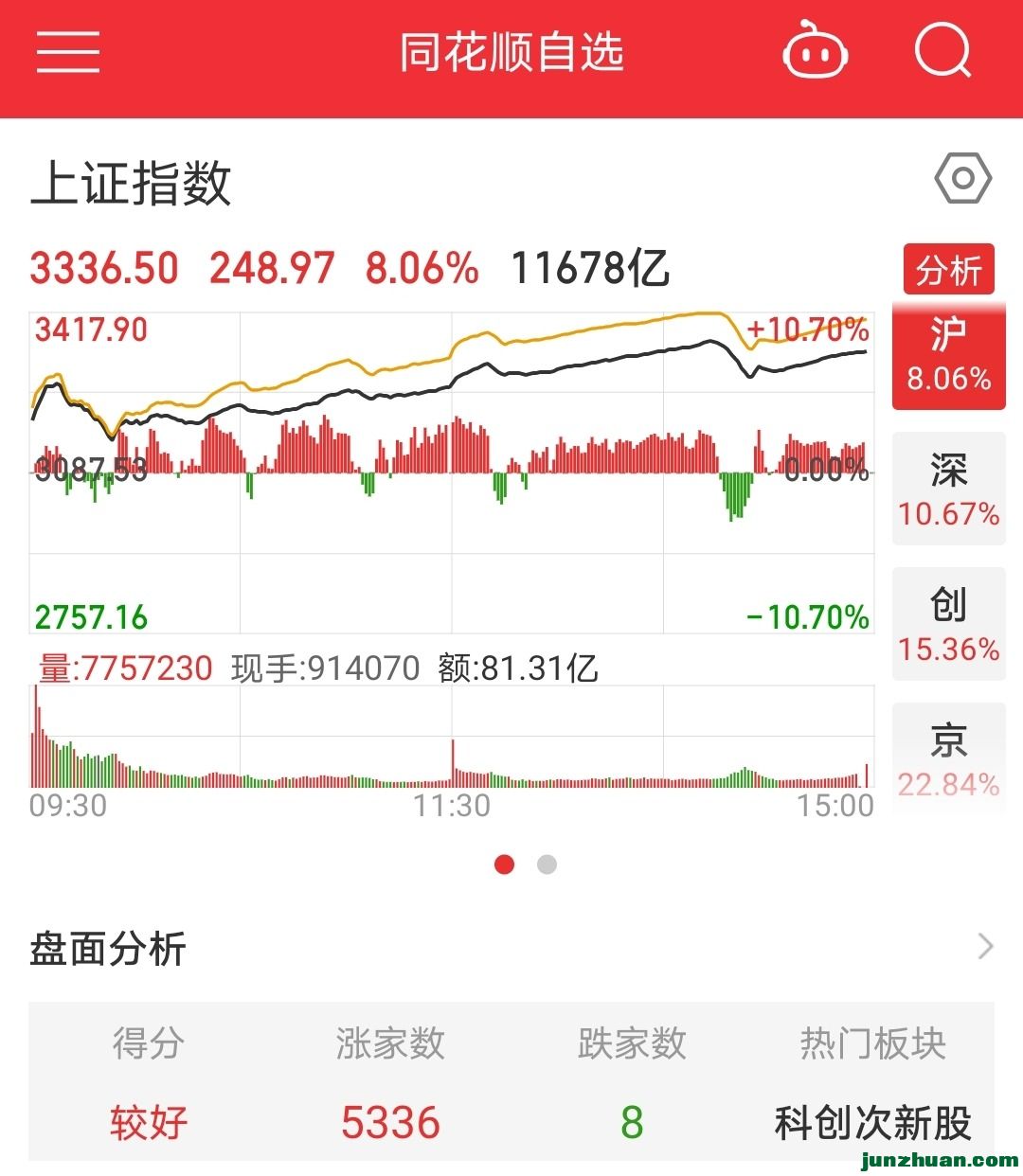Open the hamburger drawer menu
Viewport: 1023px width, 1176px height.
[x=68, y=52]
